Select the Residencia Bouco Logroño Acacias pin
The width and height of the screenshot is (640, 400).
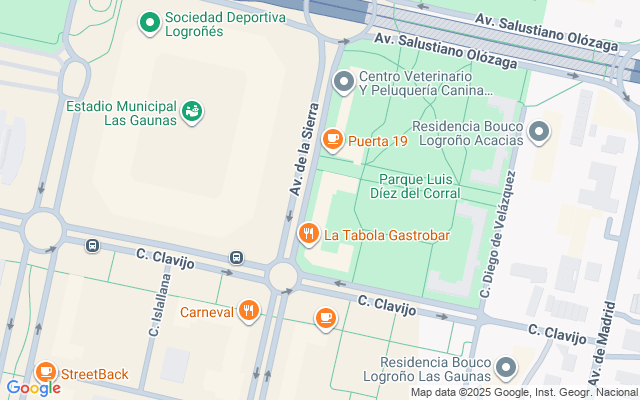click(x=539, y=131)
